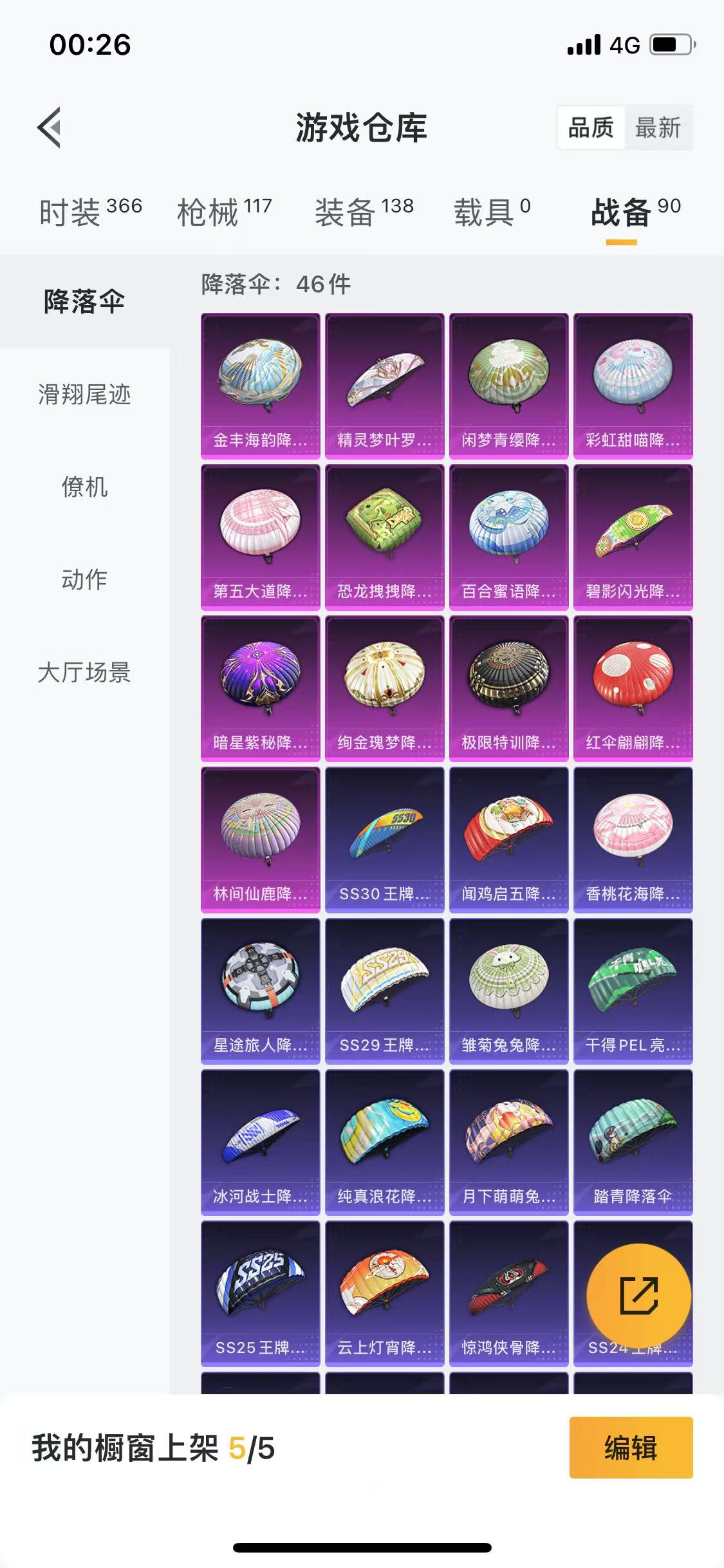This screenshot has width=724, height=1568.
Task: Switch to the 时装 tab
Action: point(90,212)
